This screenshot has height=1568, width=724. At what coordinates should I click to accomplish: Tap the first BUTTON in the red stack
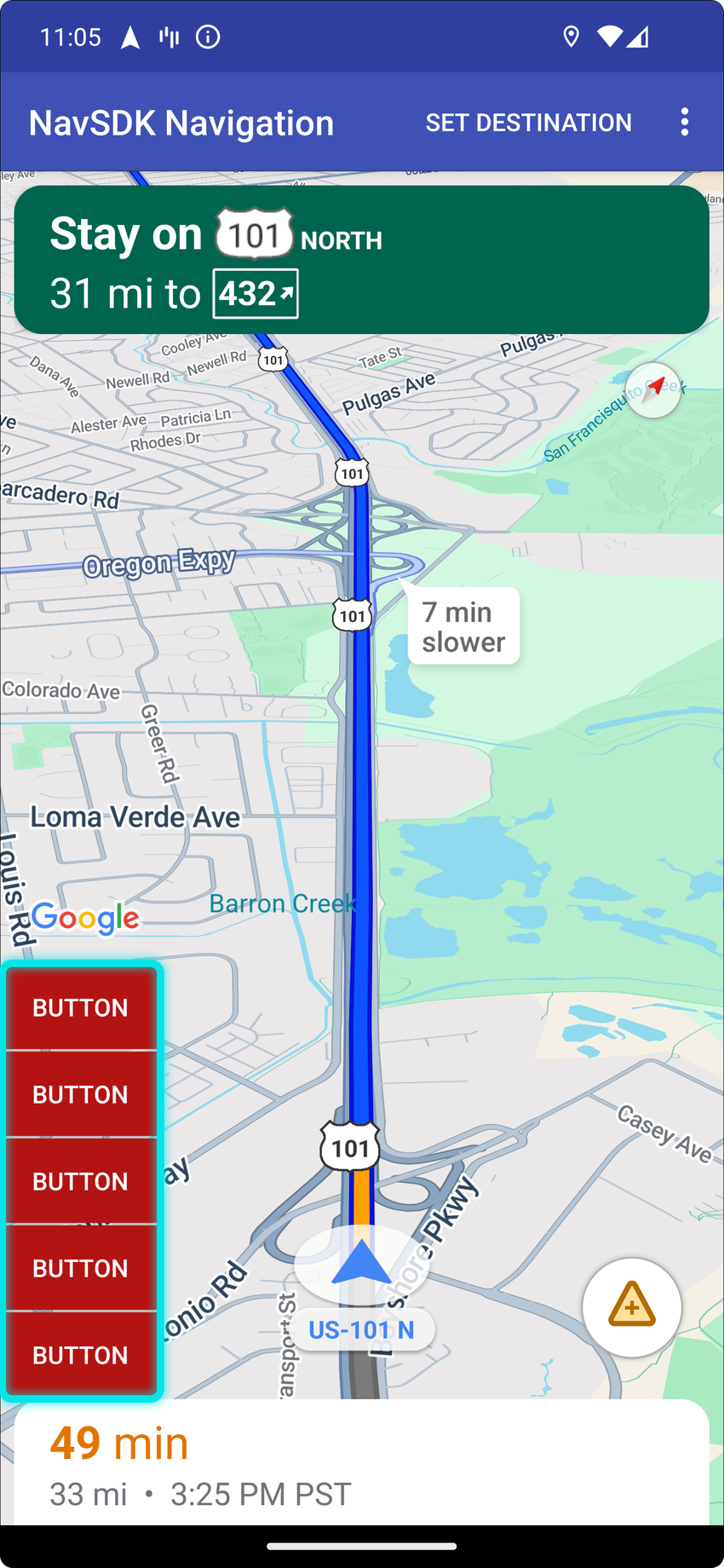(x=80, y=1006)
